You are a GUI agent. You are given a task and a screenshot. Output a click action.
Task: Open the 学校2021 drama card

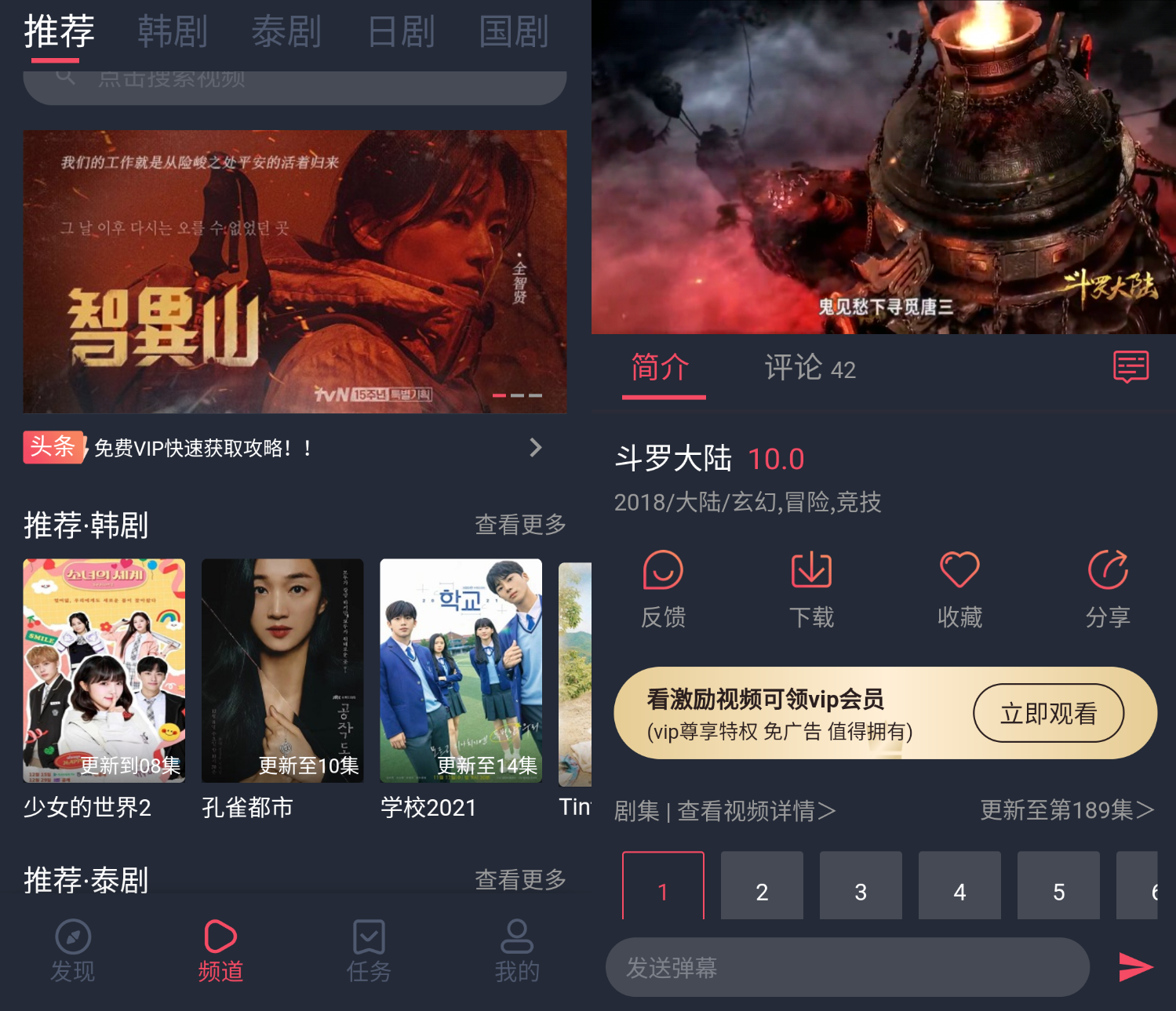pyautogui.click(x=461, y=671)
